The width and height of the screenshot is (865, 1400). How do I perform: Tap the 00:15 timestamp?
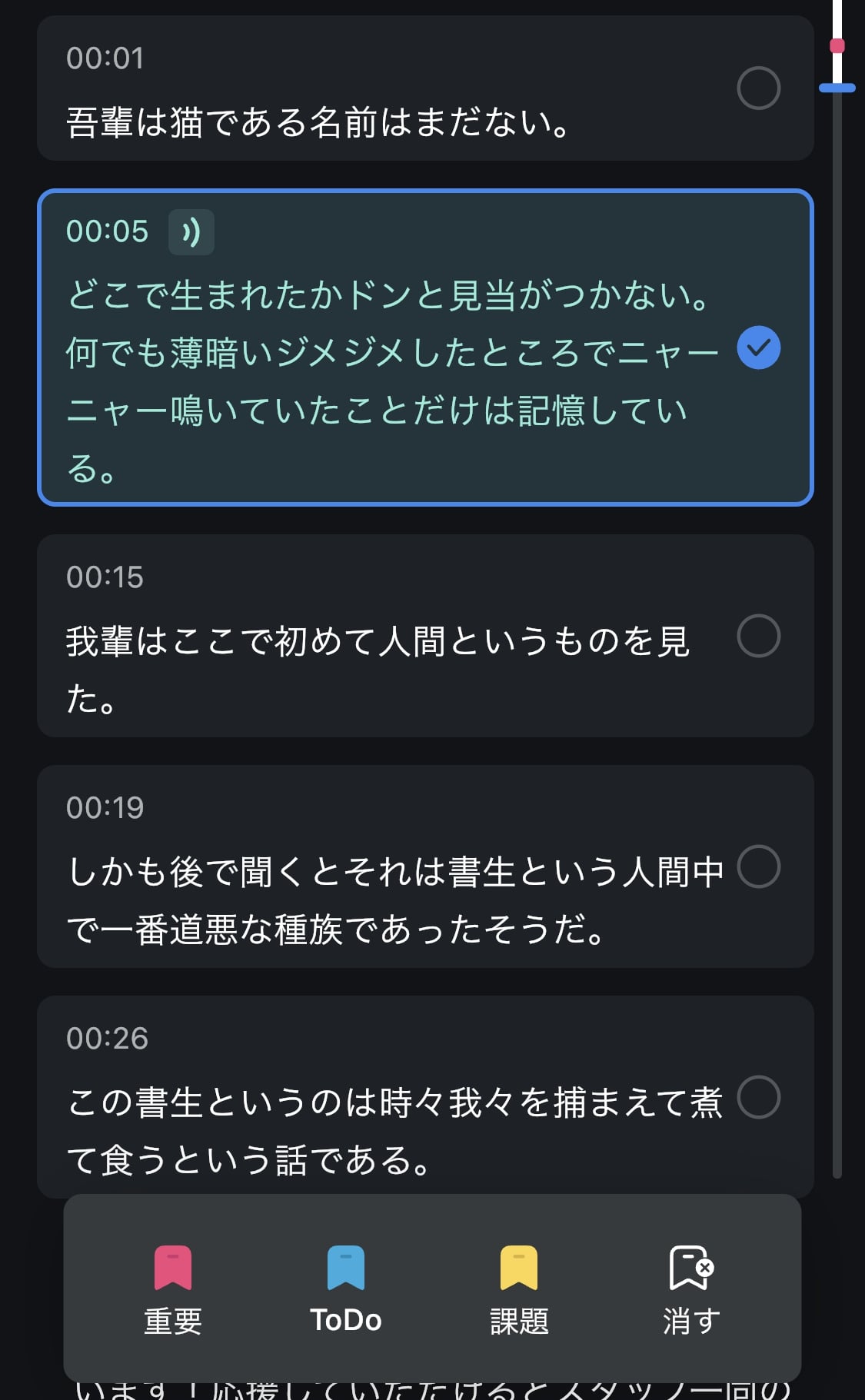(105, 578)
